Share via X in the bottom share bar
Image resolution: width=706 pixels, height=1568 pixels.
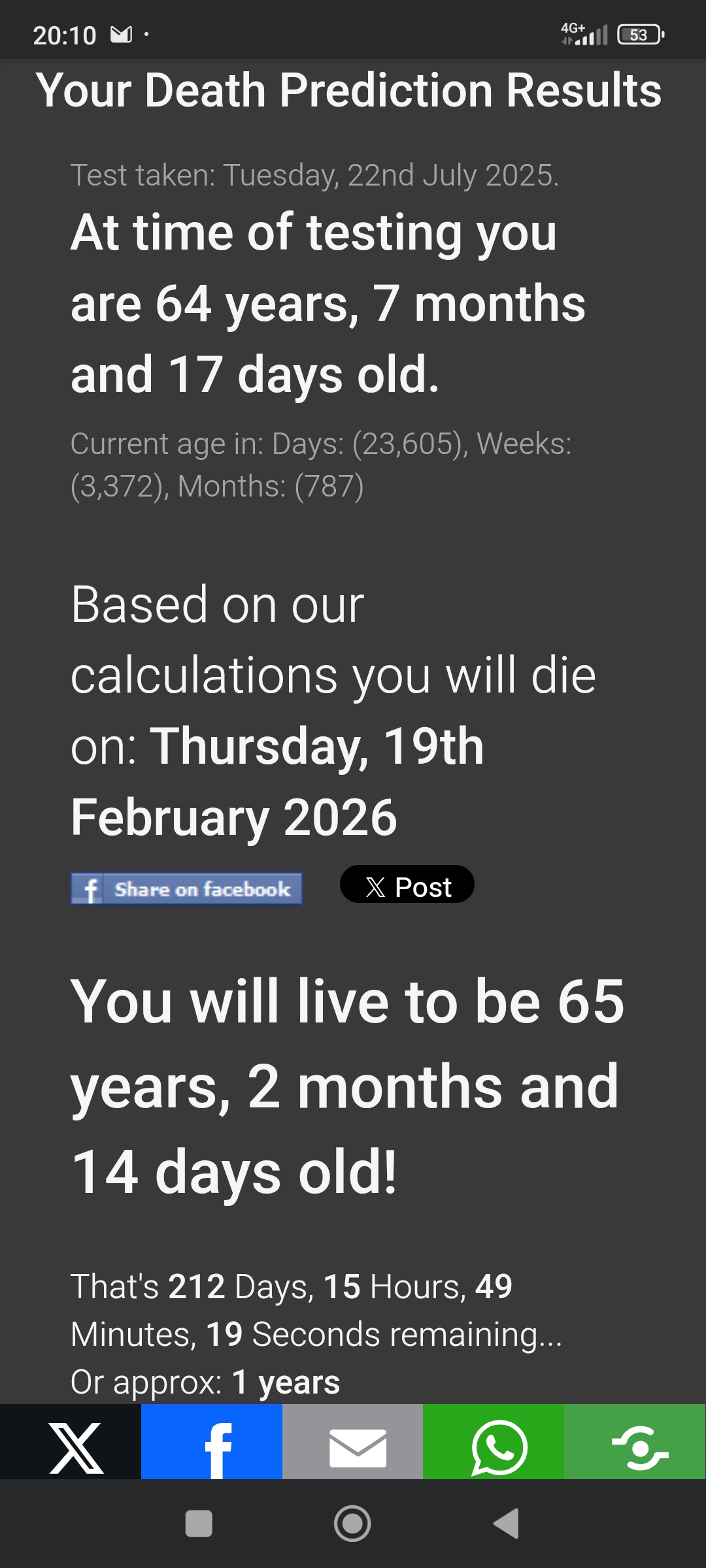(71, 1441)
